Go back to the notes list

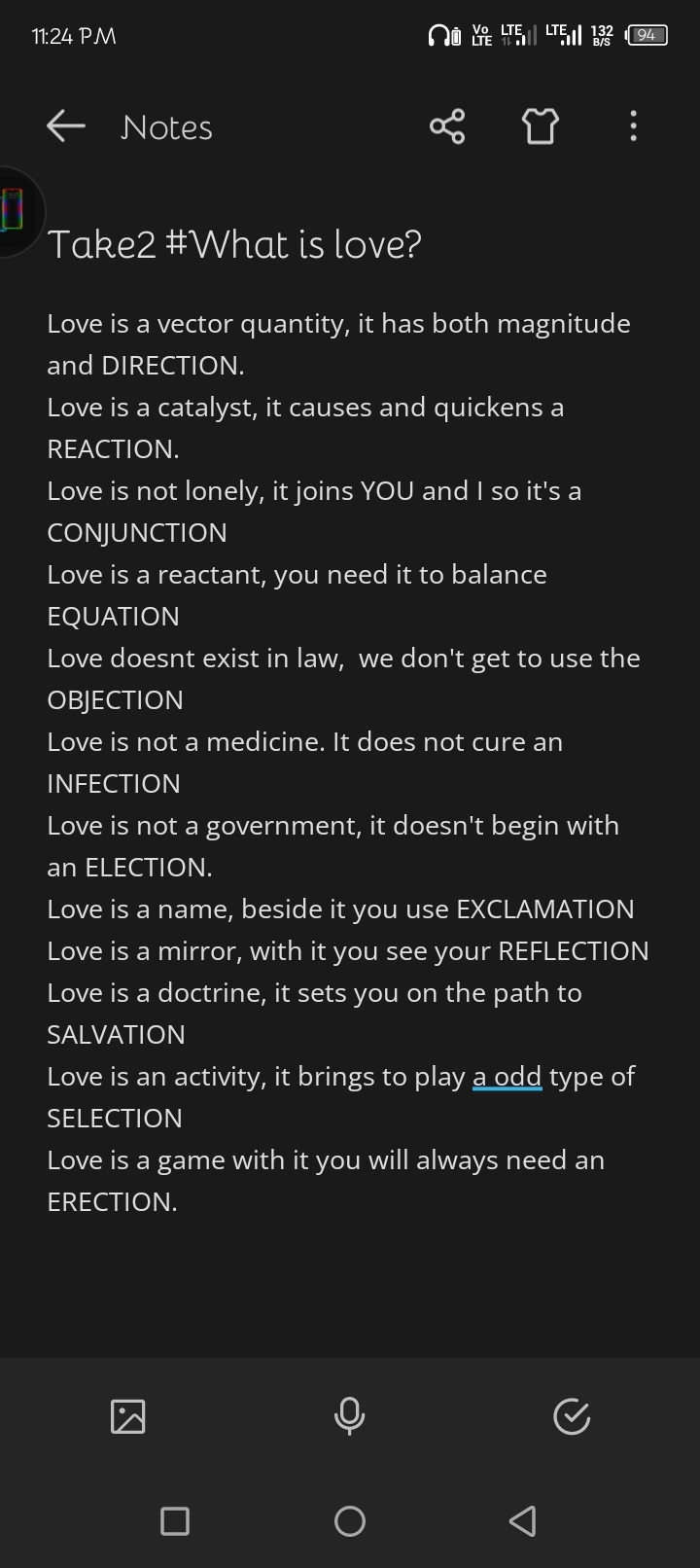(x=65, y=126)
